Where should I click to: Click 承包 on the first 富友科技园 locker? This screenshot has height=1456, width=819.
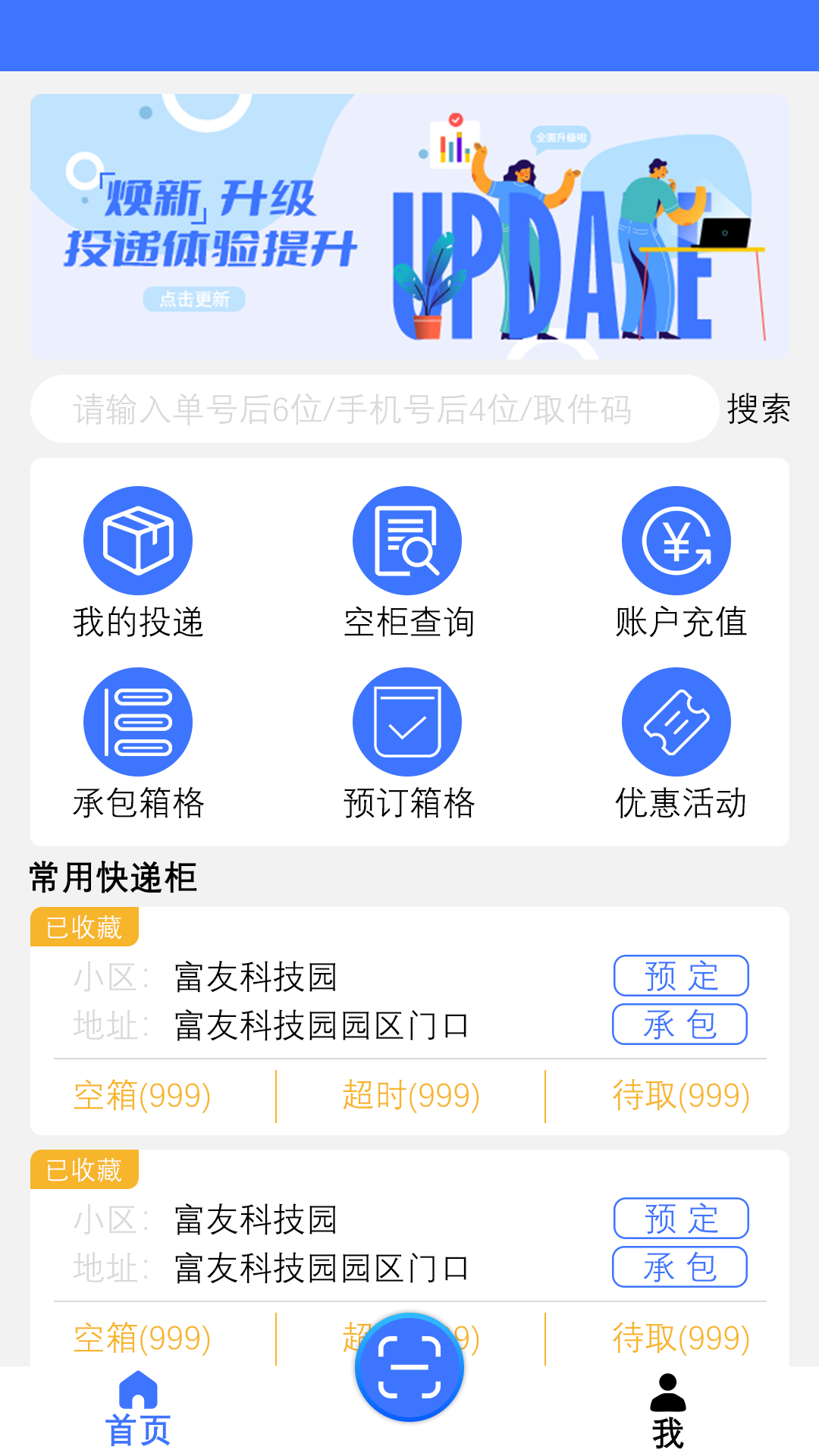679,1024
